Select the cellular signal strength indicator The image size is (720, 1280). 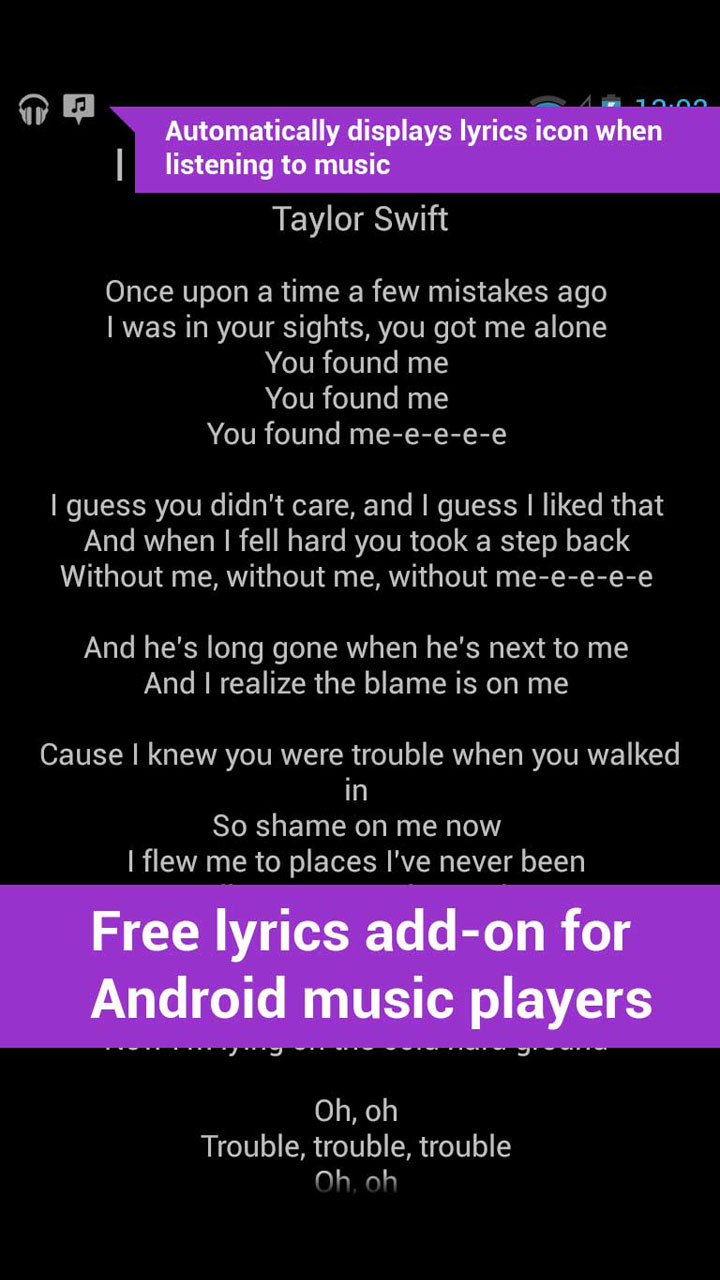click(586, 105)
